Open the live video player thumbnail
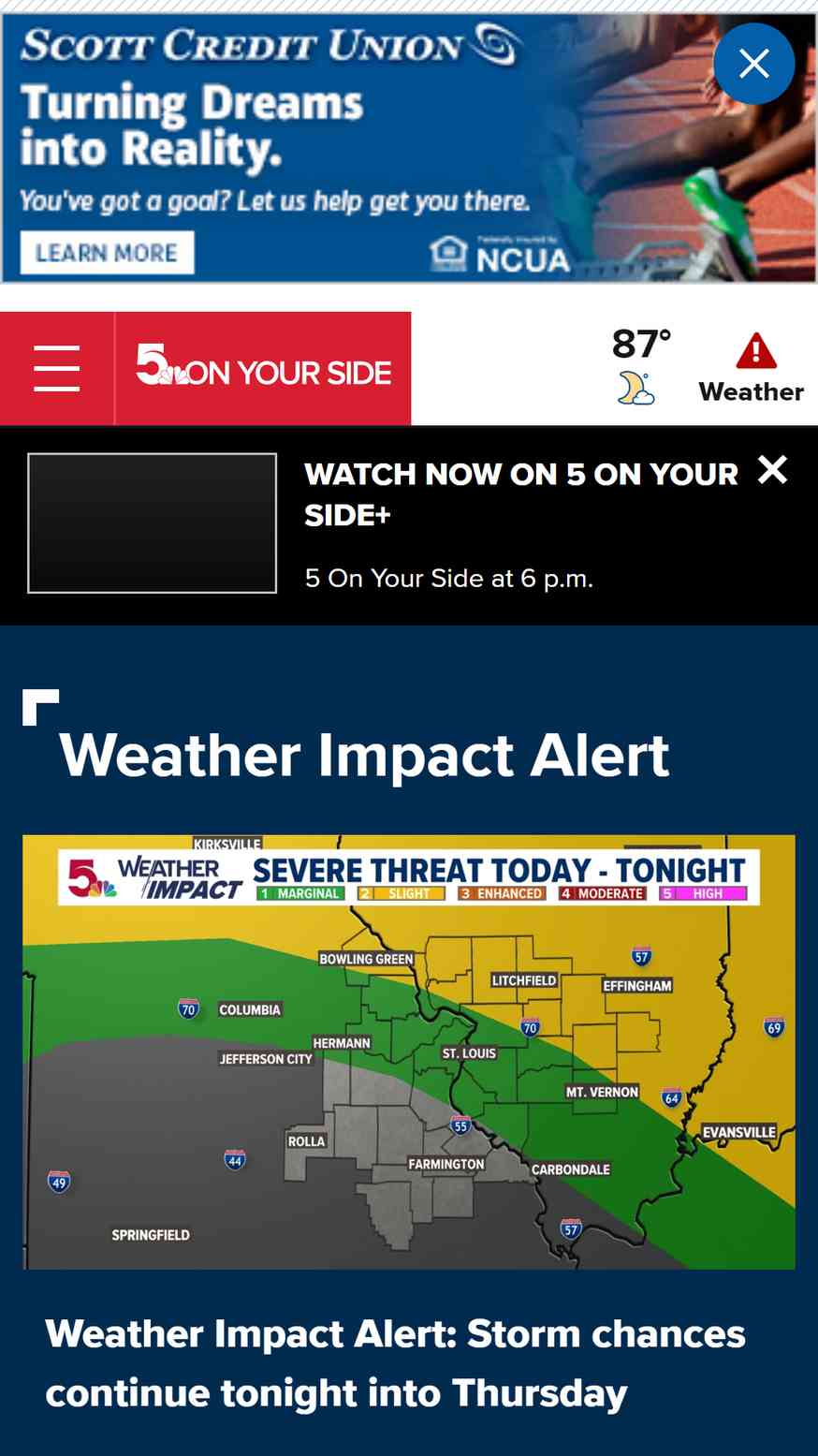This screenshot has height=1456, width=818. coord(153,523)
